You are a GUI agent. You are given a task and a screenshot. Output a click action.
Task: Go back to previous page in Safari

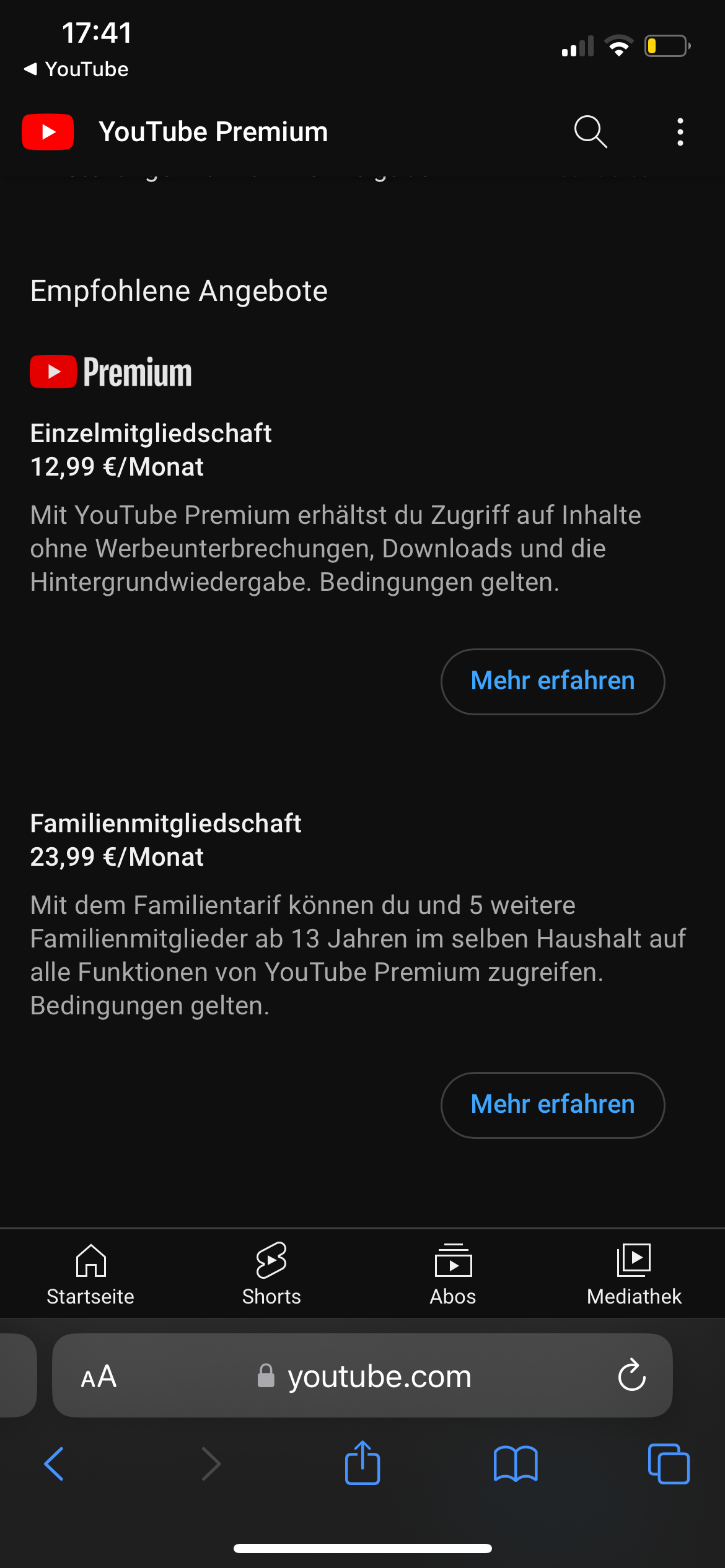click(54, 1464)
